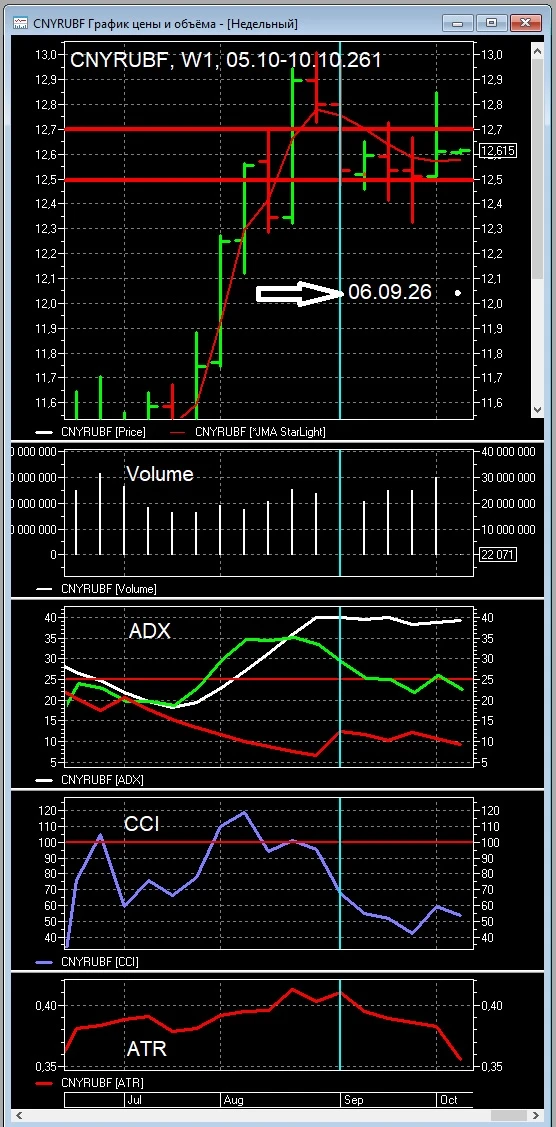Open the window system menu icon

tap(21, 24)
